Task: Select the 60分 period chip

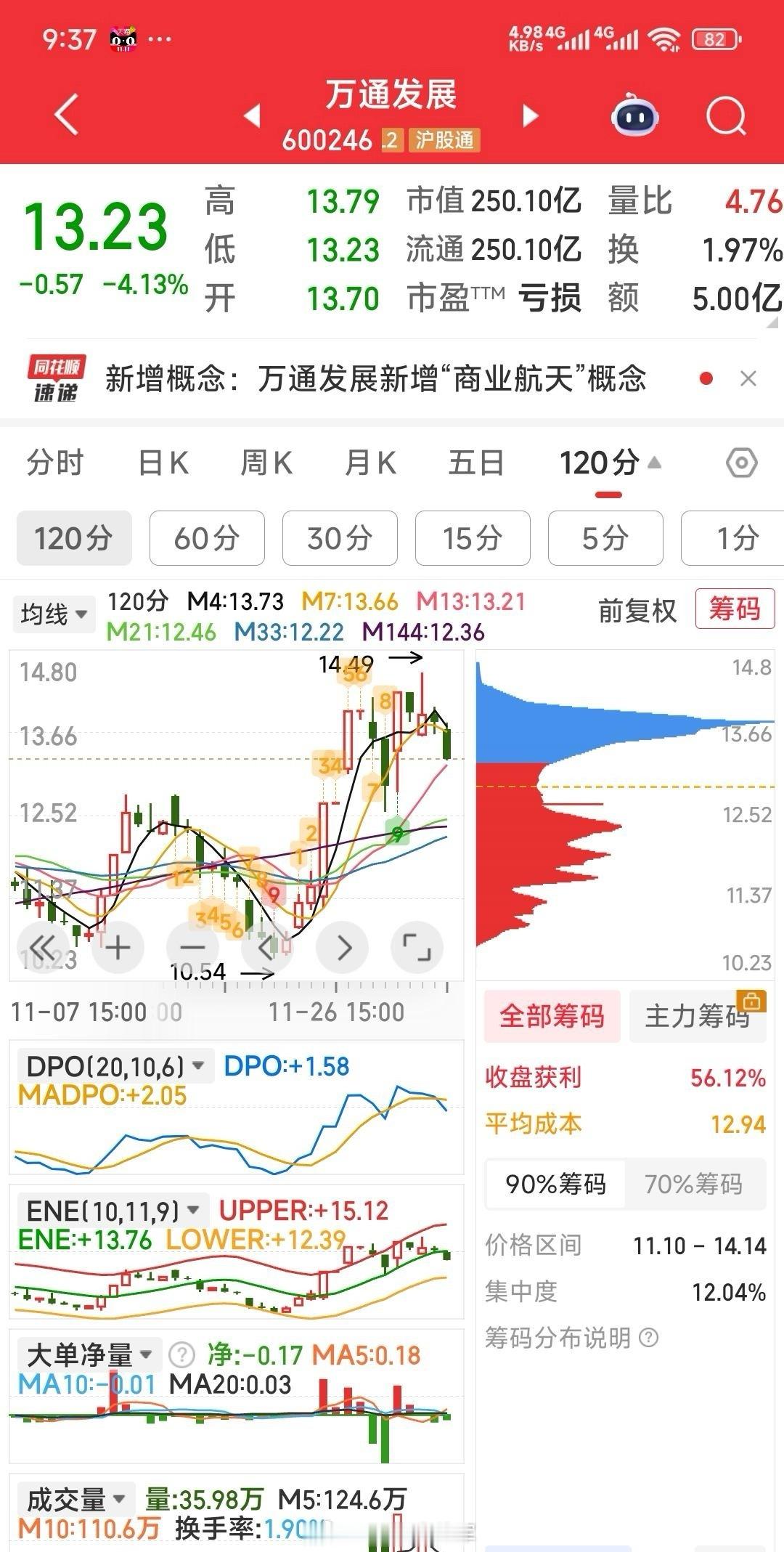Action: click(207, 538)
